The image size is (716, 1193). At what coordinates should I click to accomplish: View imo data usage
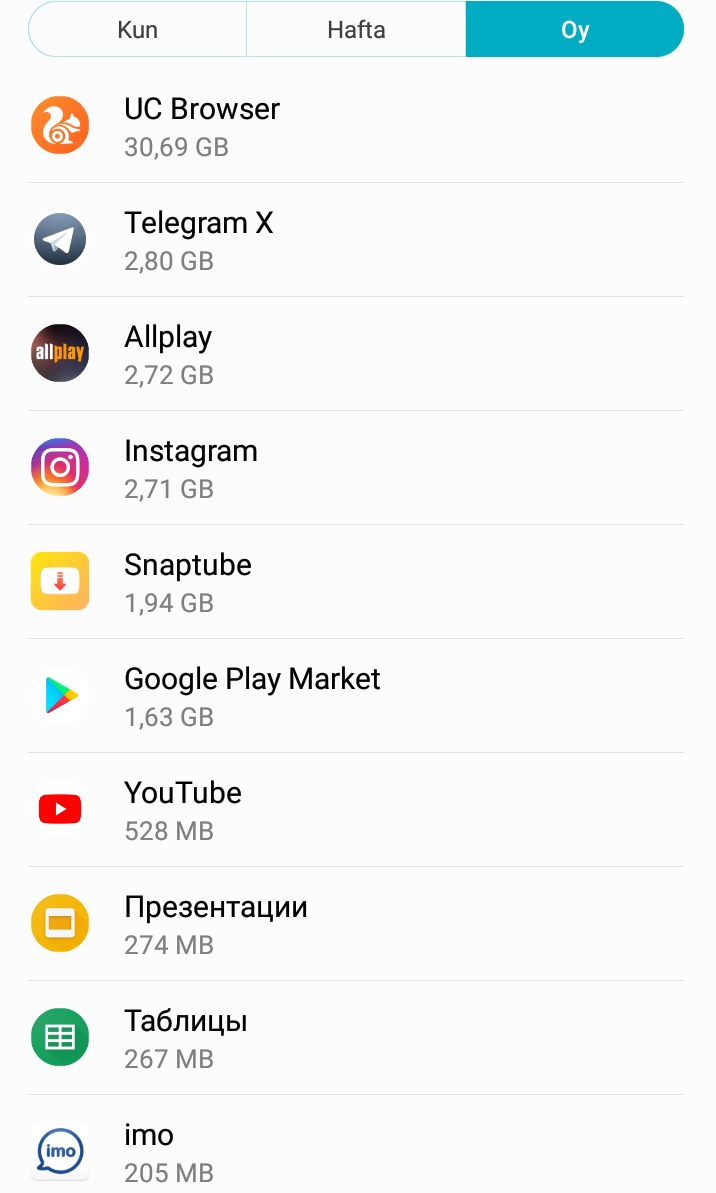[356, 1150]
